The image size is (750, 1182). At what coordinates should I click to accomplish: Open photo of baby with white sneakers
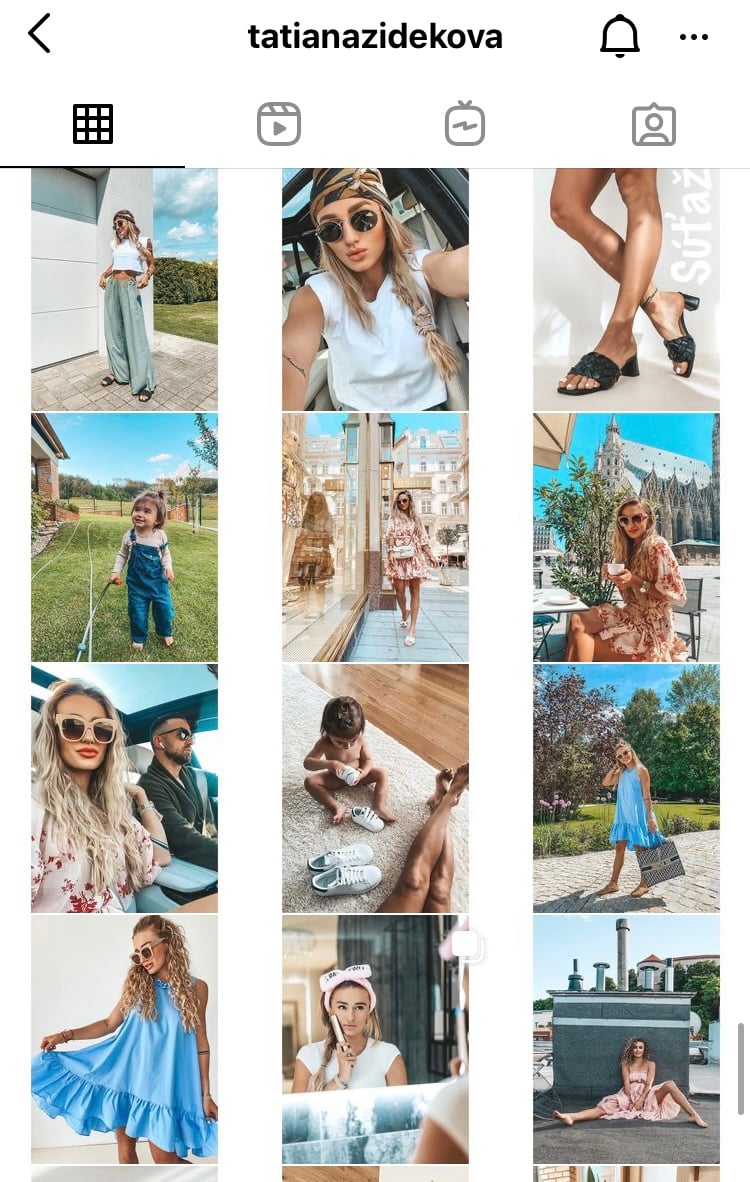(x=375, y=788)
